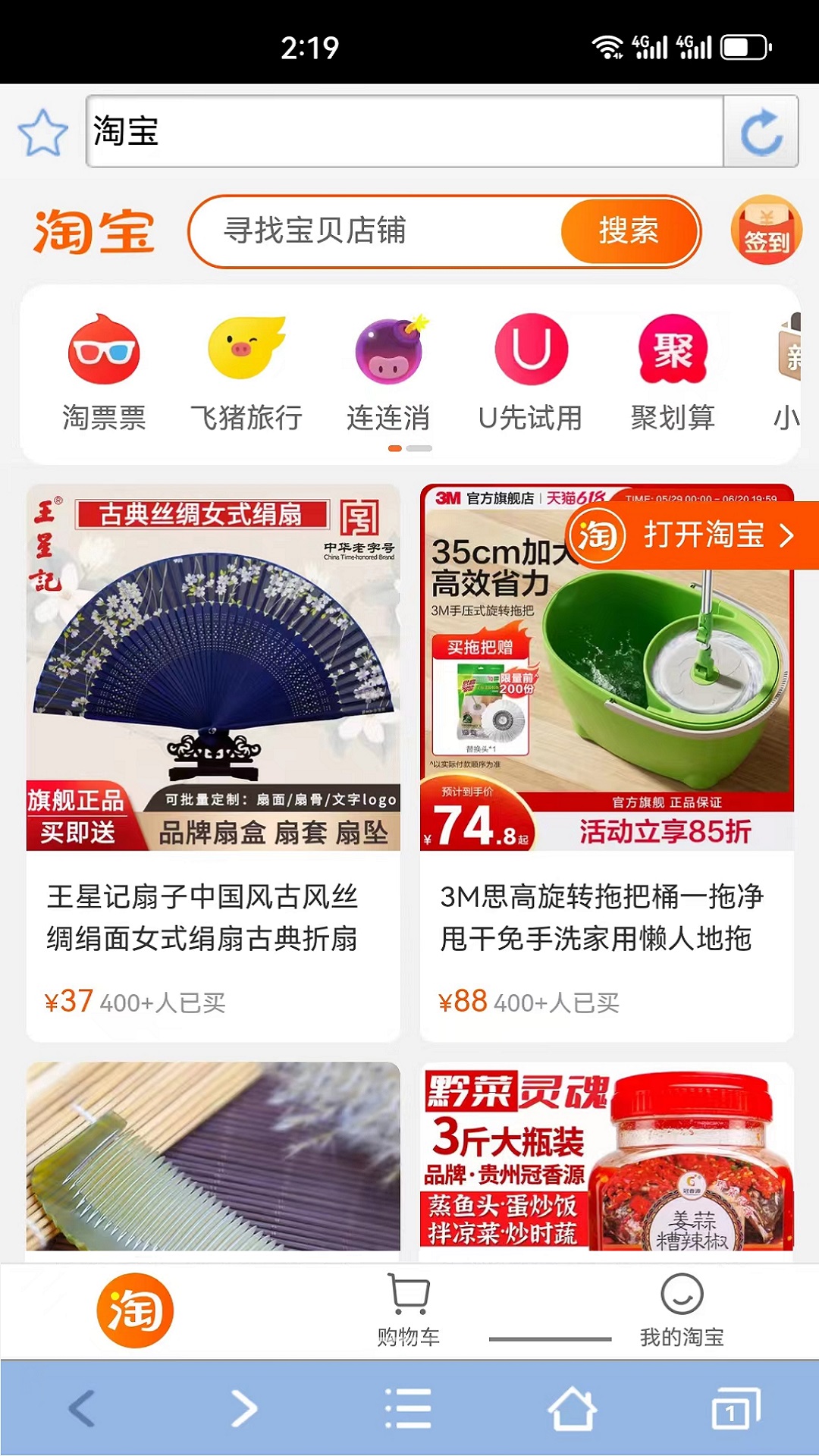Tap the 签到 red envelope sign-in icon
This screenshot has height=1456, width=819.
click(768, 230)
